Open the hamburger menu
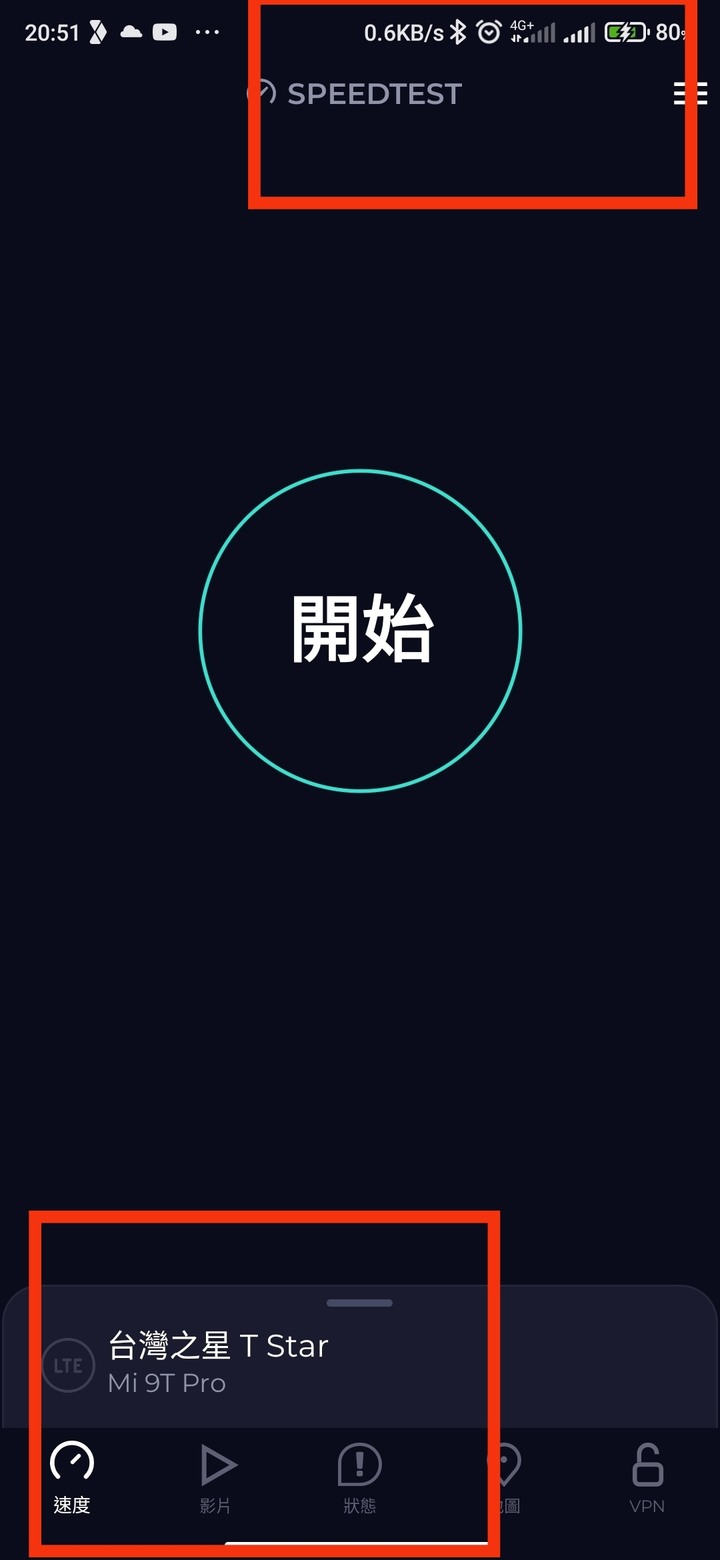720x1560 pixels. pos(690,93)
